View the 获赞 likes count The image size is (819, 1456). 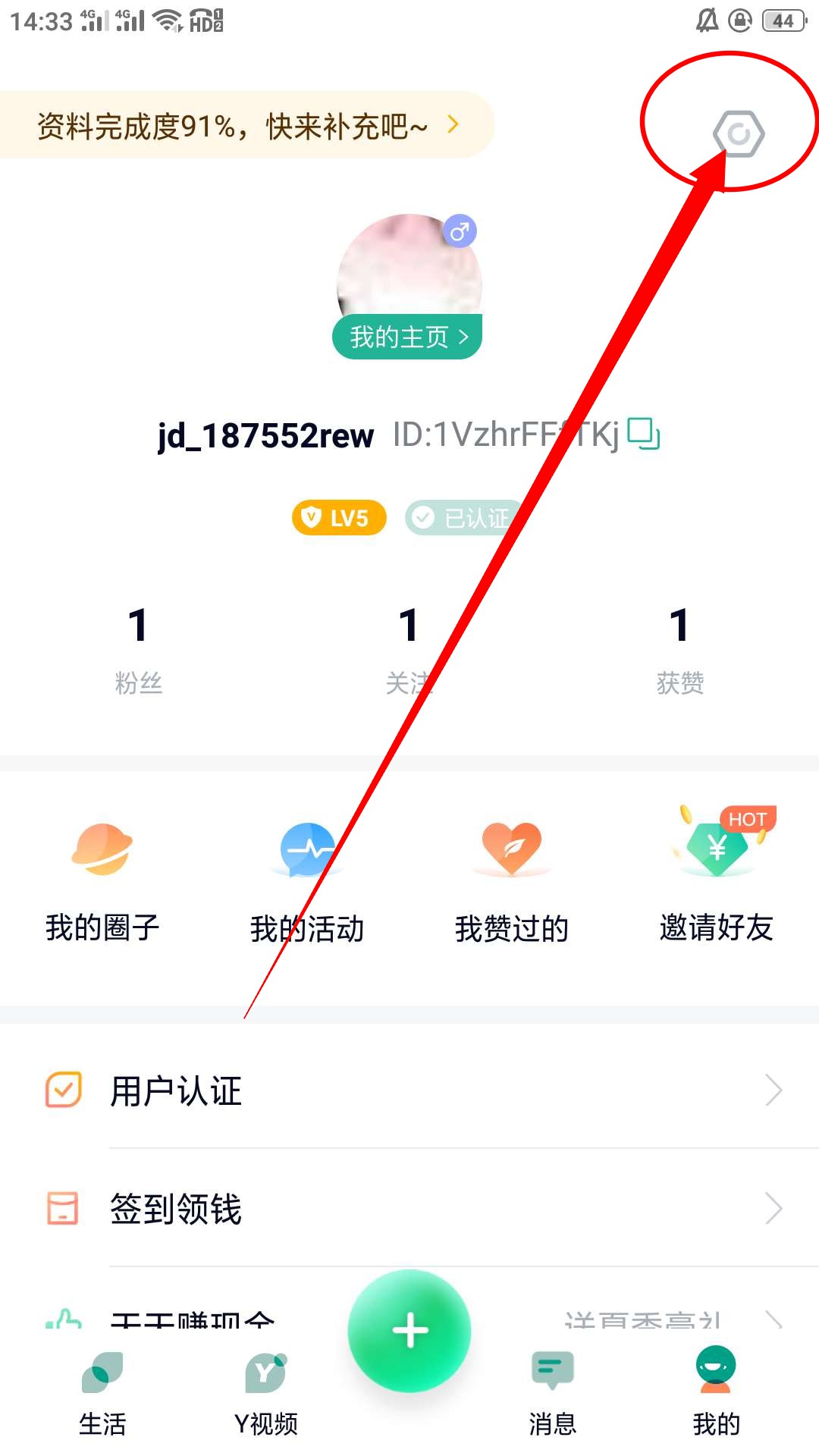pyautogui.click(x=679, y=650)
